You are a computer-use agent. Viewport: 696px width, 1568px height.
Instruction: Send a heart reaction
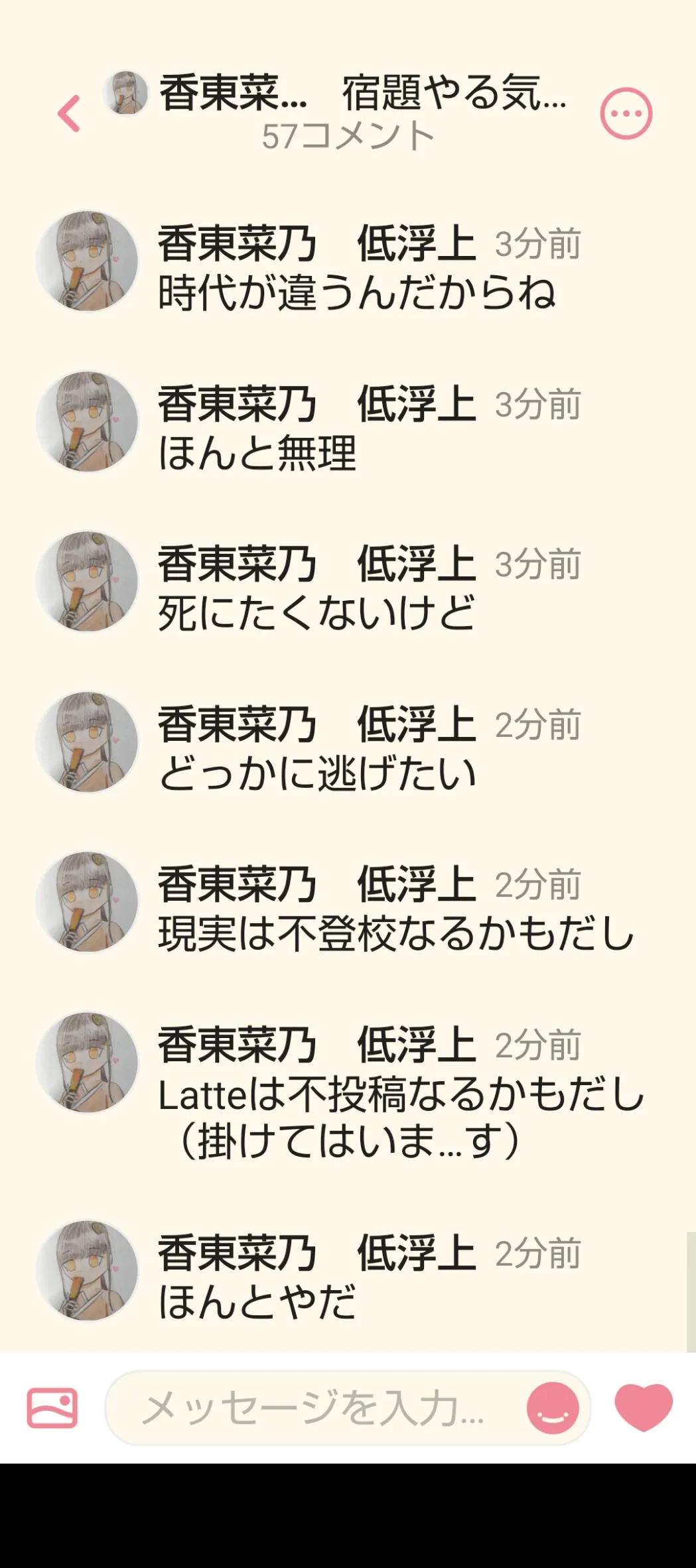pos(643,1407)
